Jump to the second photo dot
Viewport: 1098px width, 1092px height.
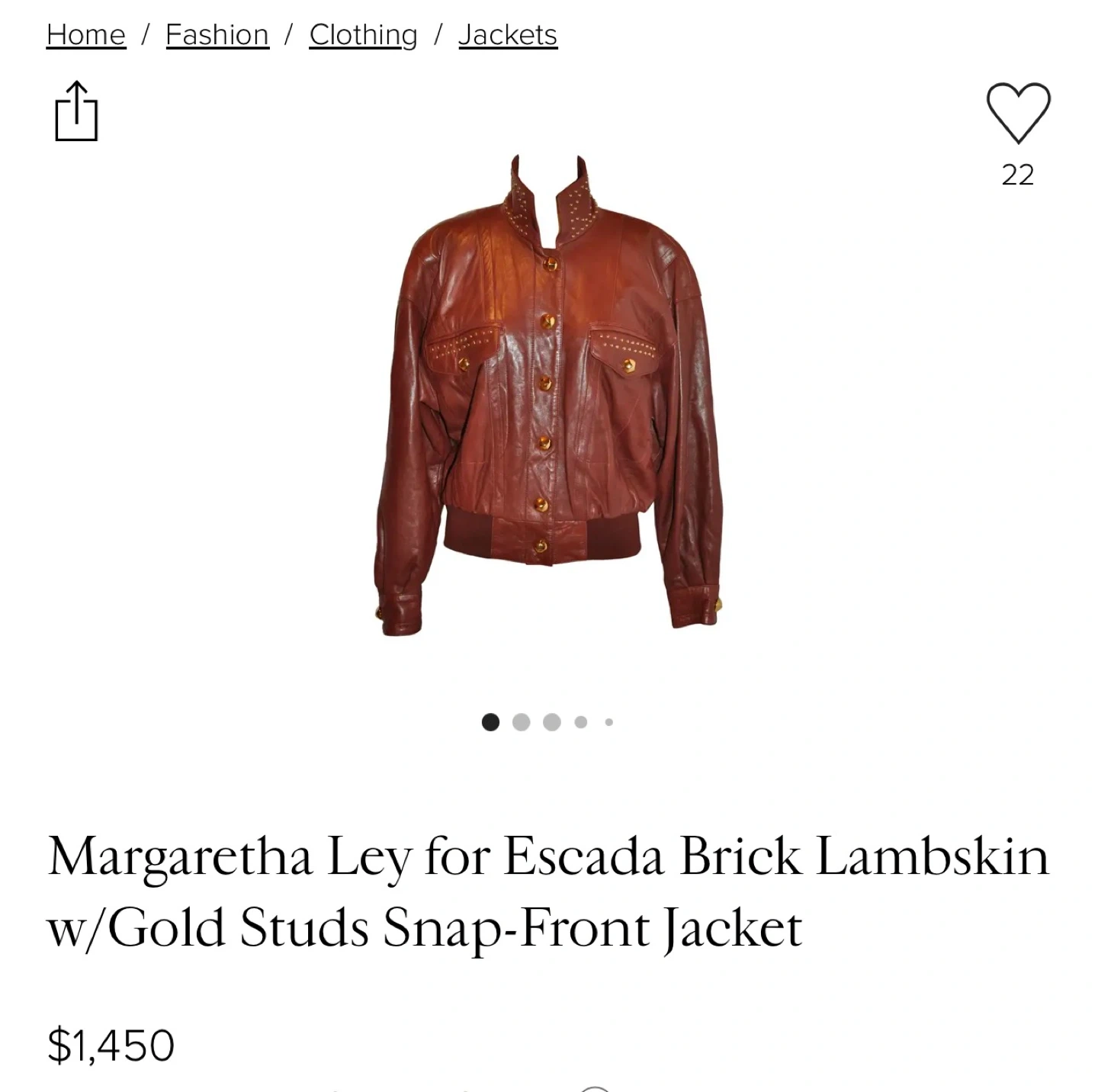[x=522, y=722]
